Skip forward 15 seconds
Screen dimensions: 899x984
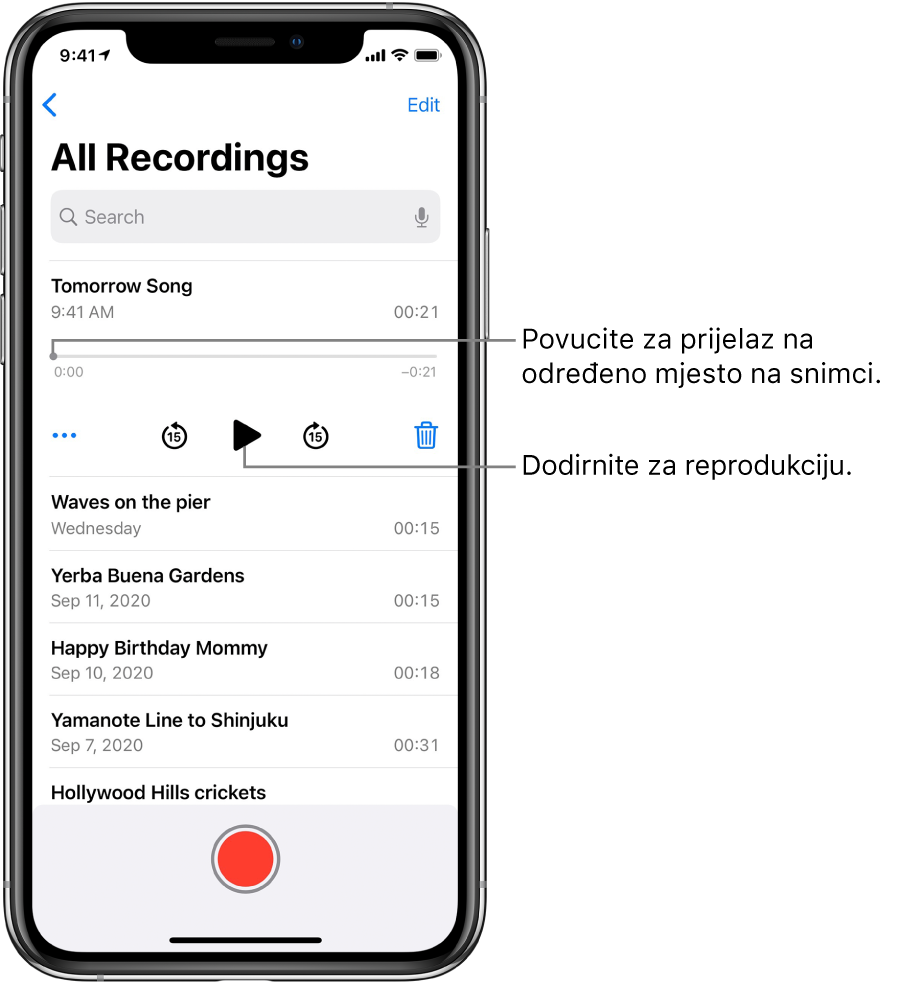pyautogui.click(x=316, y=436)
